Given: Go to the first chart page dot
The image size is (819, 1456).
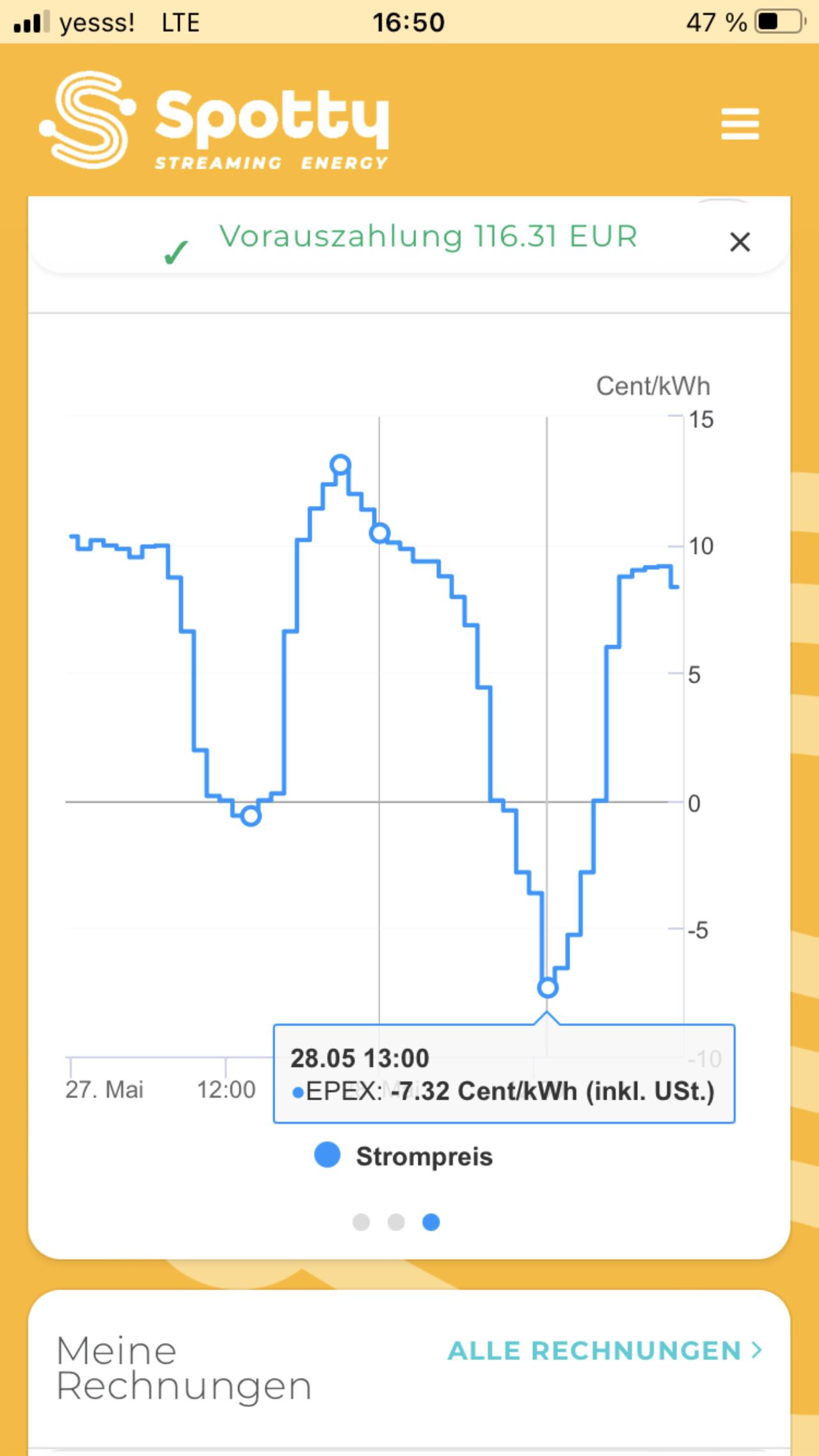Looking at the screenshot, I should pyautogui.click(x=361, y=1222).
